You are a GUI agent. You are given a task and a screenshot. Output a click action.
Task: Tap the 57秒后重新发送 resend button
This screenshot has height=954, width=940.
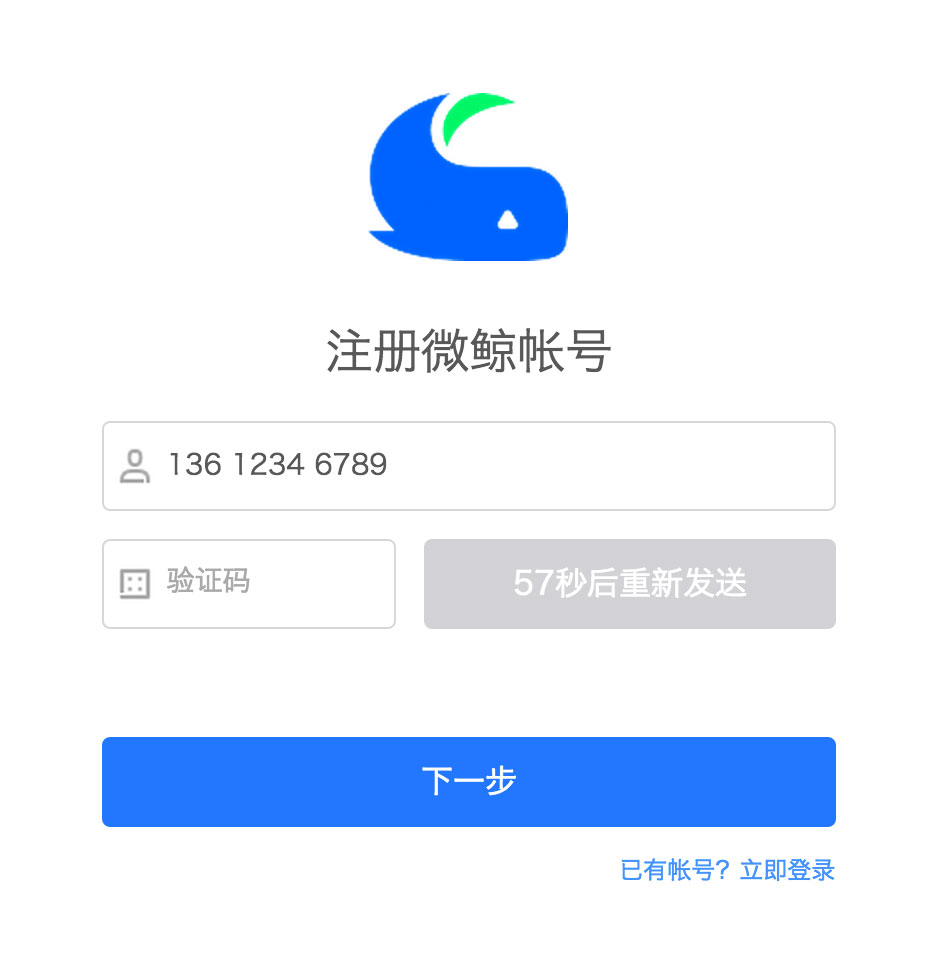pos(629,584)
